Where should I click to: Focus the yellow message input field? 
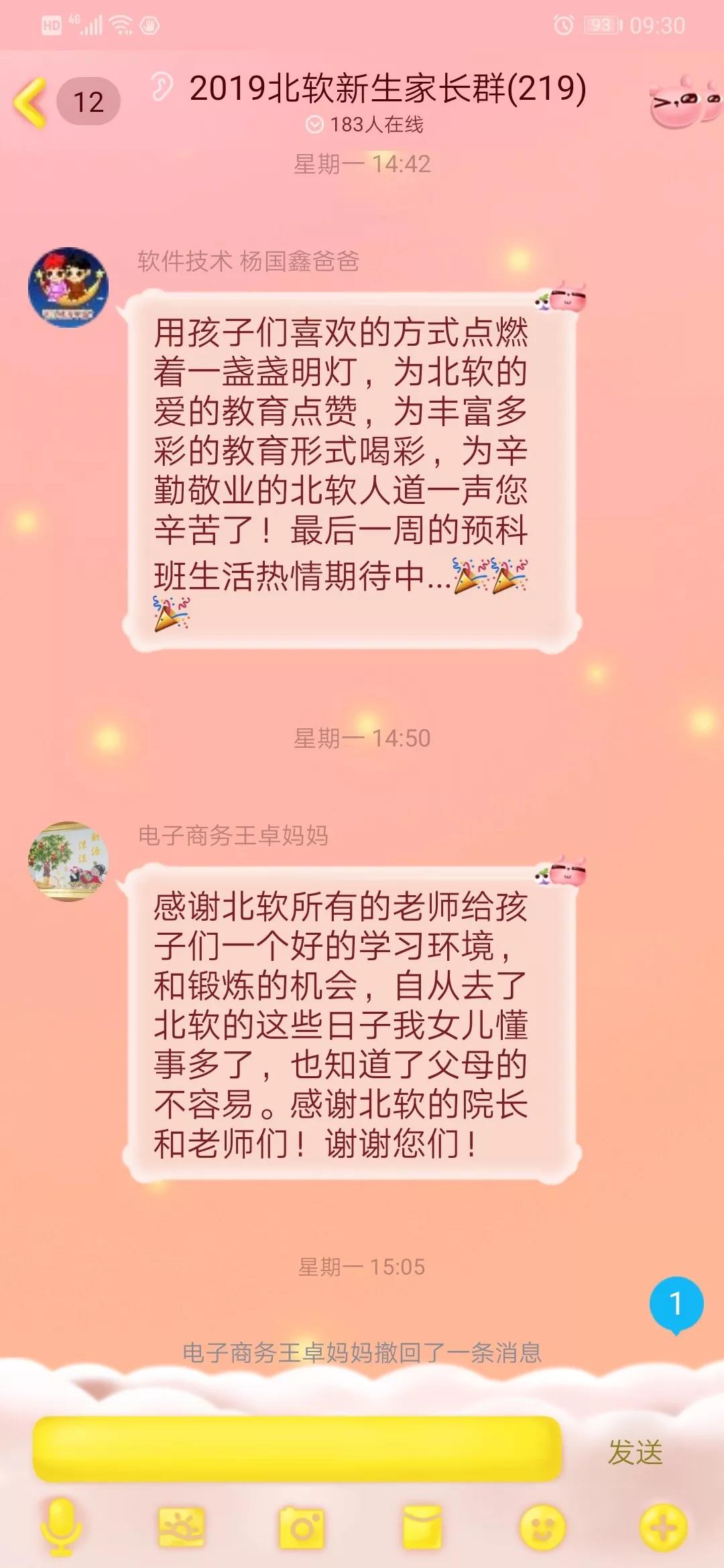point(296,1449)
